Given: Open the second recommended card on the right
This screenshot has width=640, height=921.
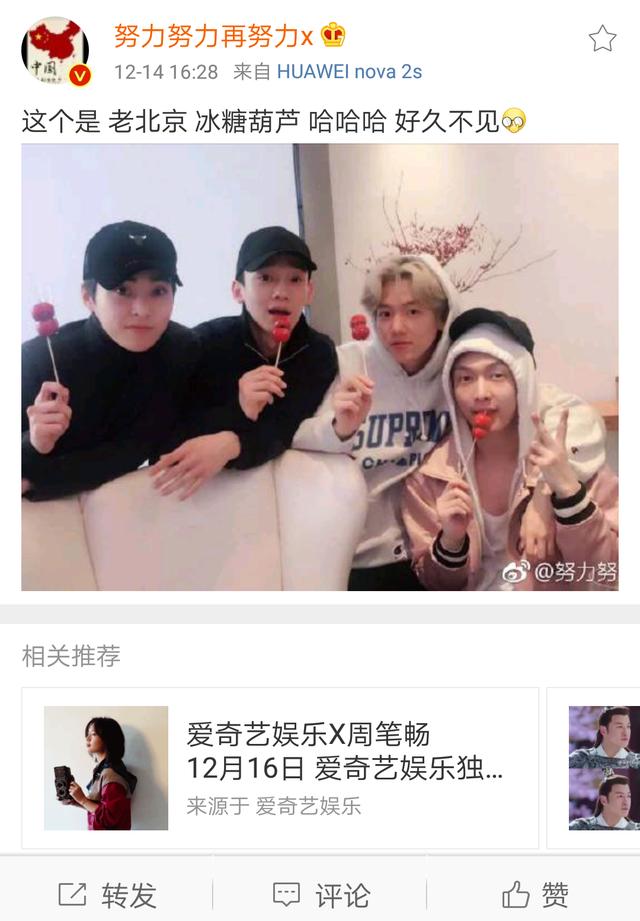Looking at the screenshot, I should click(603, 767).
